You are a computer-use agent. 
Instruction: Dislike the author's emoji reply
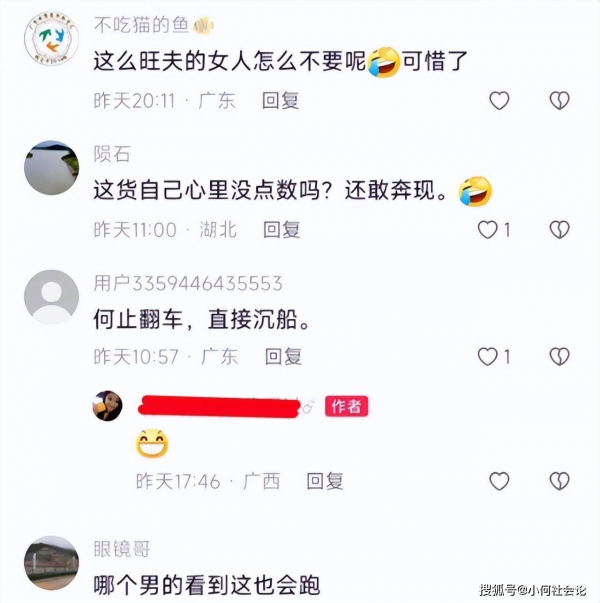[x=559, y=481]
